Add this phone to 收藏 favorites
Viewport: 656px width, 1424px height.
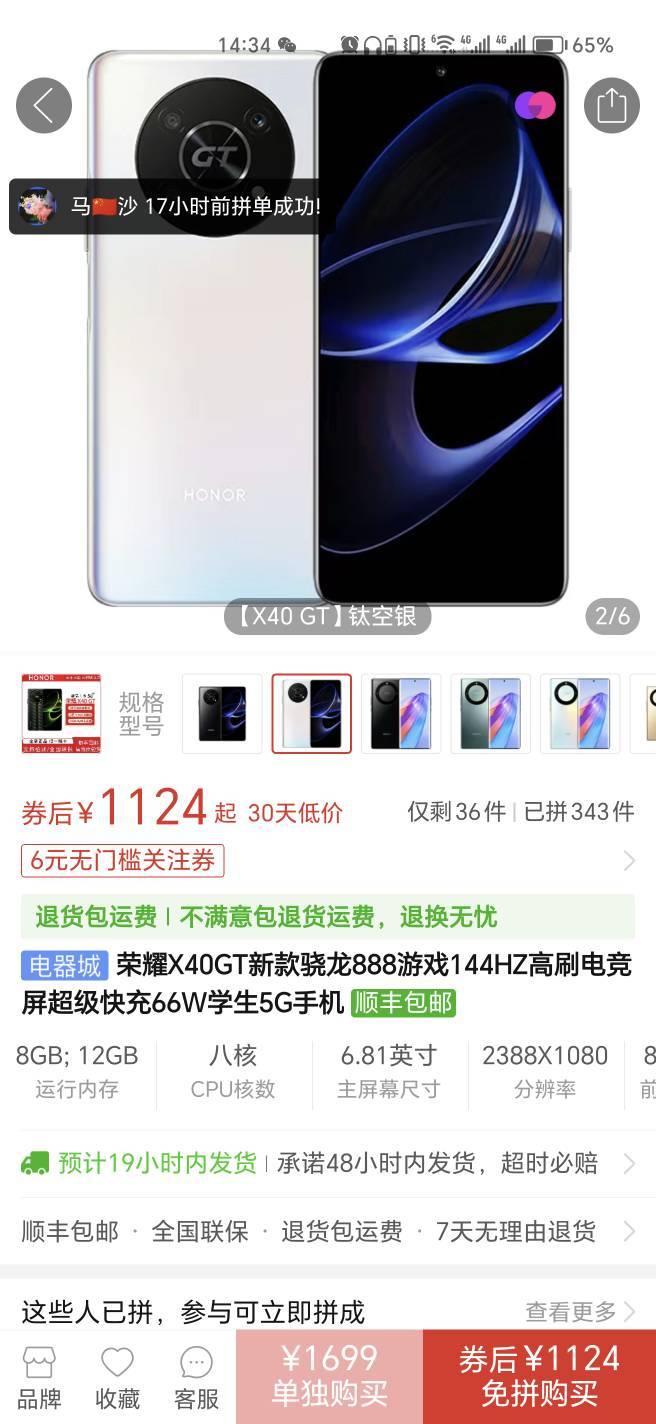click(117, 1378)
